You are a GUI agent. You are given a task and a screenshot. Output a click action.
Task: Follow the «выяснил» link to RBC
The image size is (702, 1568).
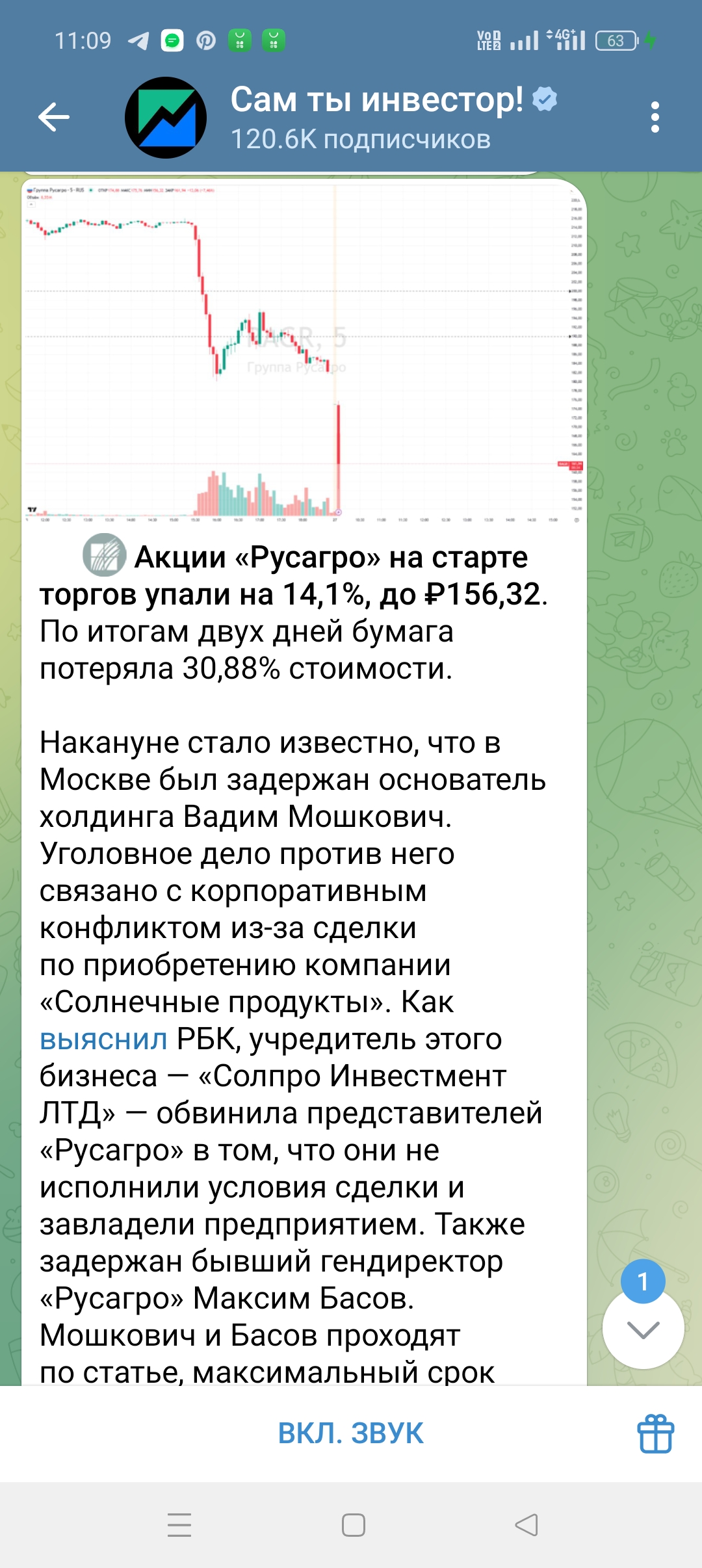click(x=104, y=1039)
